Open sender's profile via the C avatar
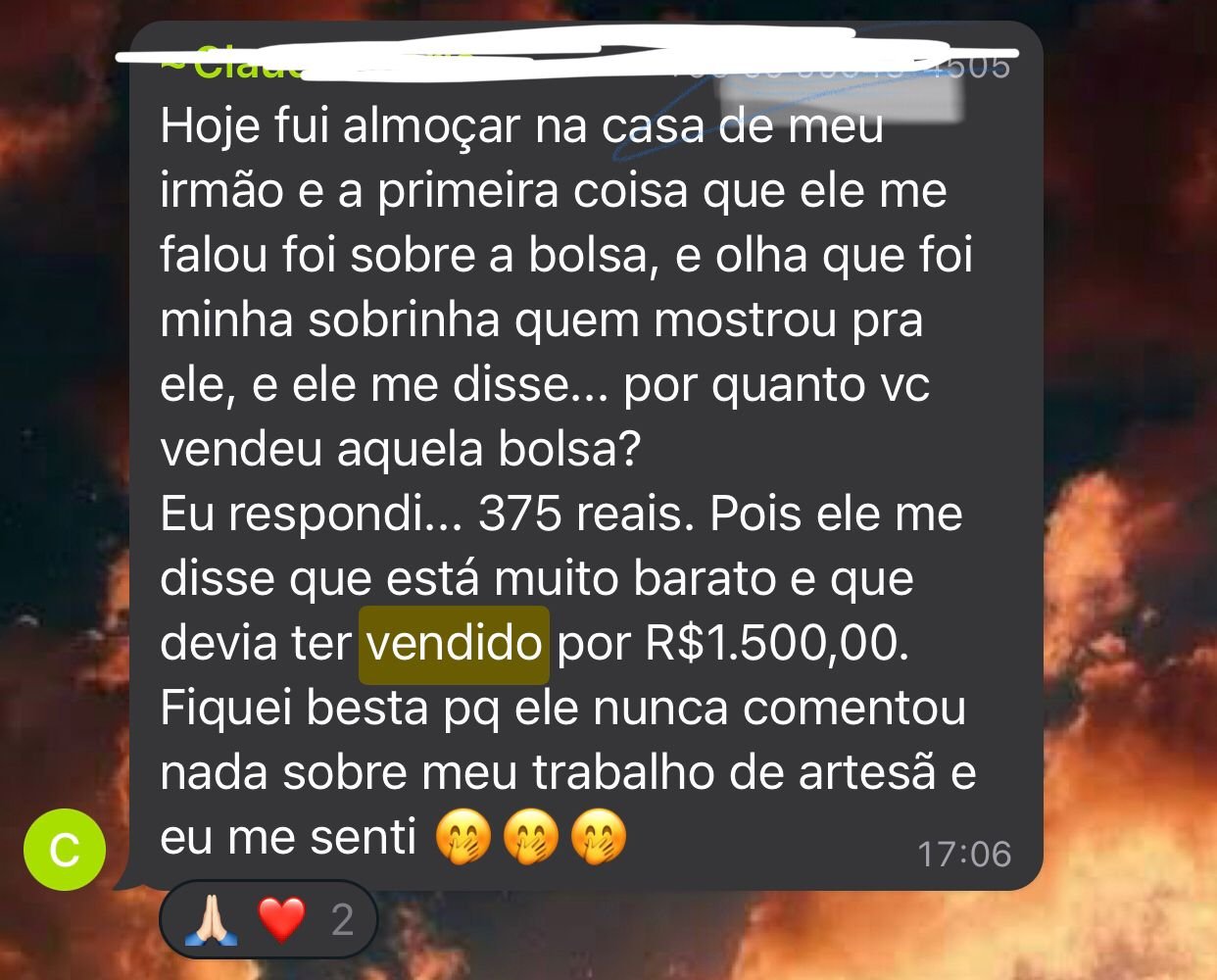The height and width of the screenshot is (980, 1217). coord(65,849)
